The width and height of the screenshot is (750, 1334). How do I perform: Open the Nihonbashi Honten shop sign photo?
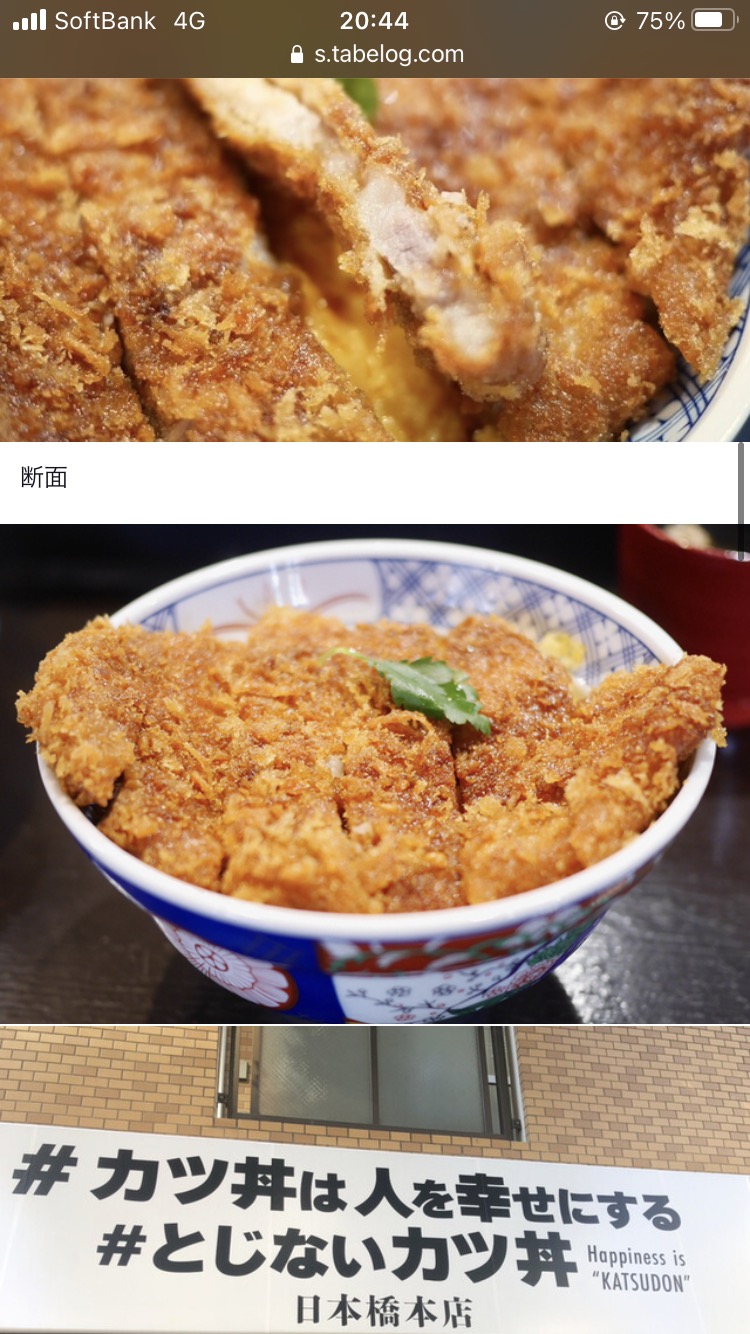pyautogui.click(x=375, y=1180)
